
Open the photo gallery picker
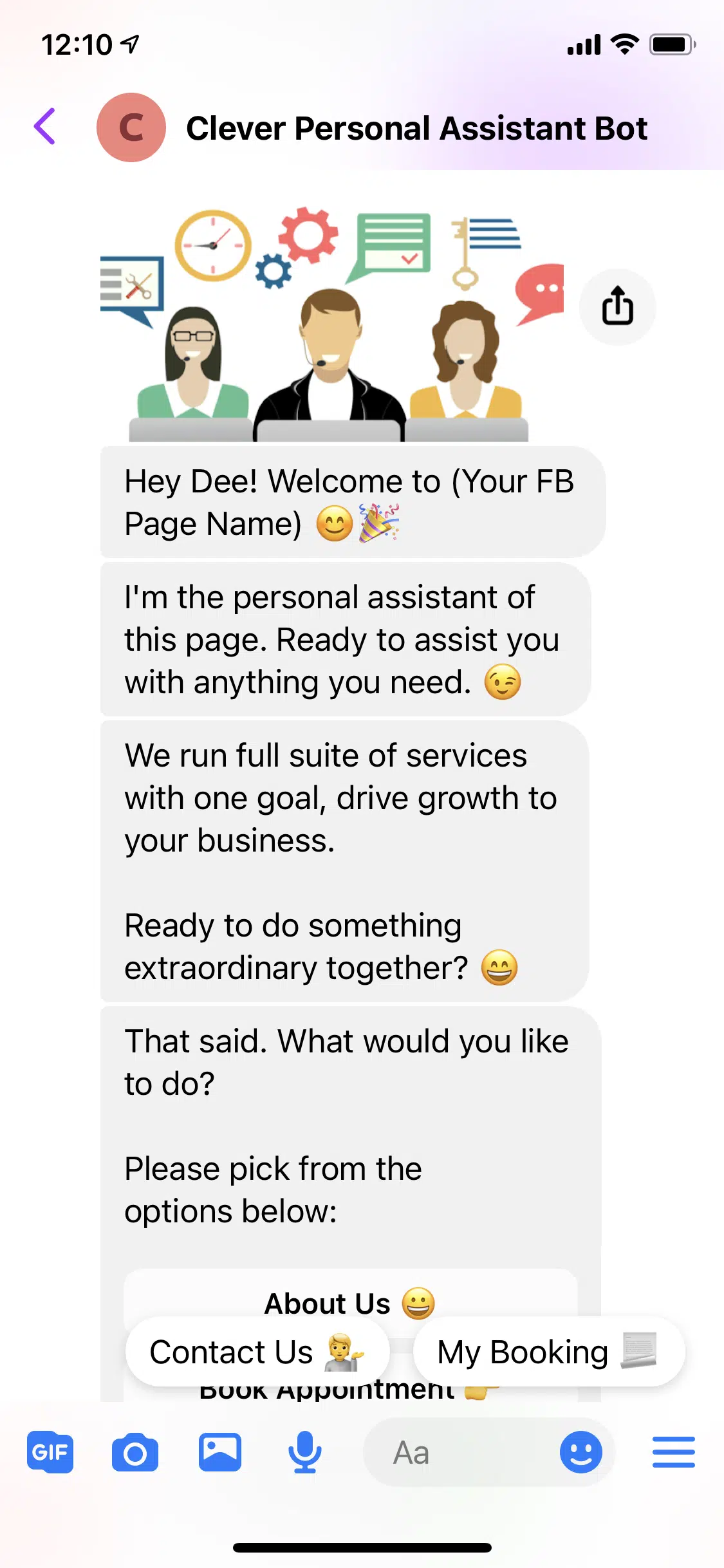coord(219,1452)
